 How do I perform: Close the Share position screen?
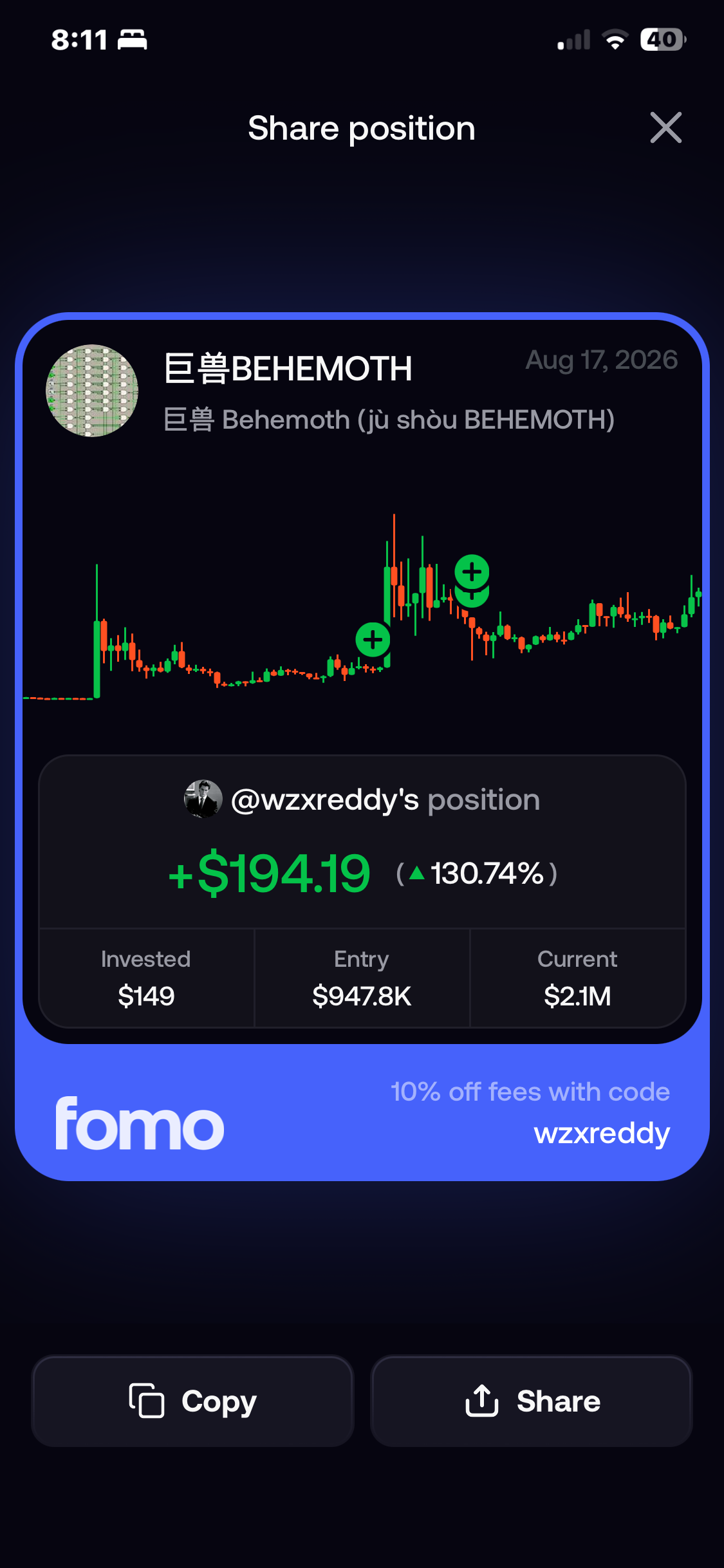(665, 127)
